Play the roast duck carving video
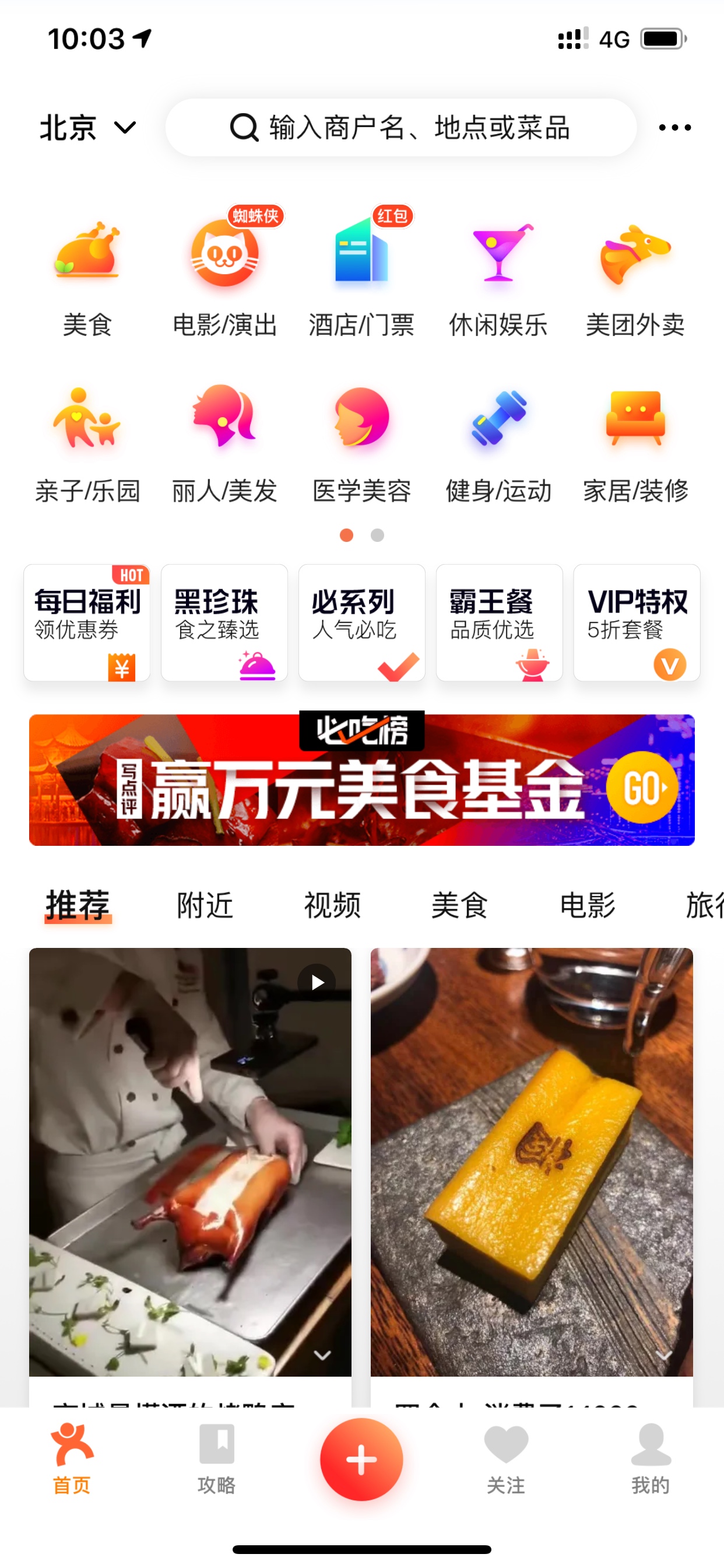 [191, 1161]
